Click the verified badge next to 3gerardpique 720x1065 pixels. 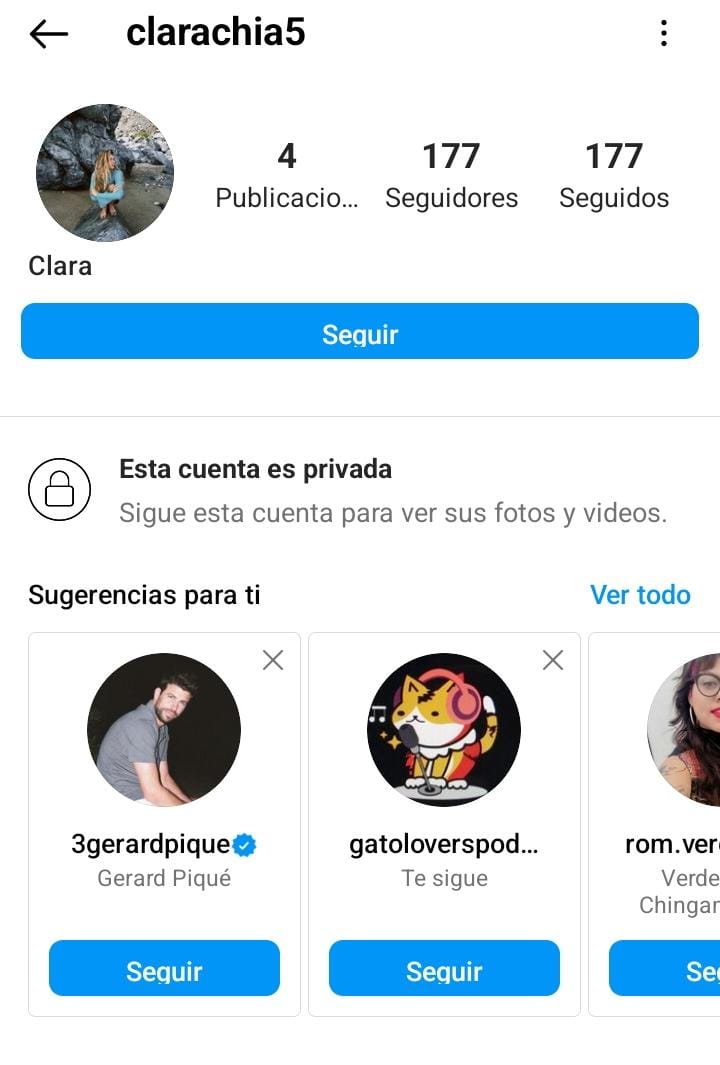244,844
